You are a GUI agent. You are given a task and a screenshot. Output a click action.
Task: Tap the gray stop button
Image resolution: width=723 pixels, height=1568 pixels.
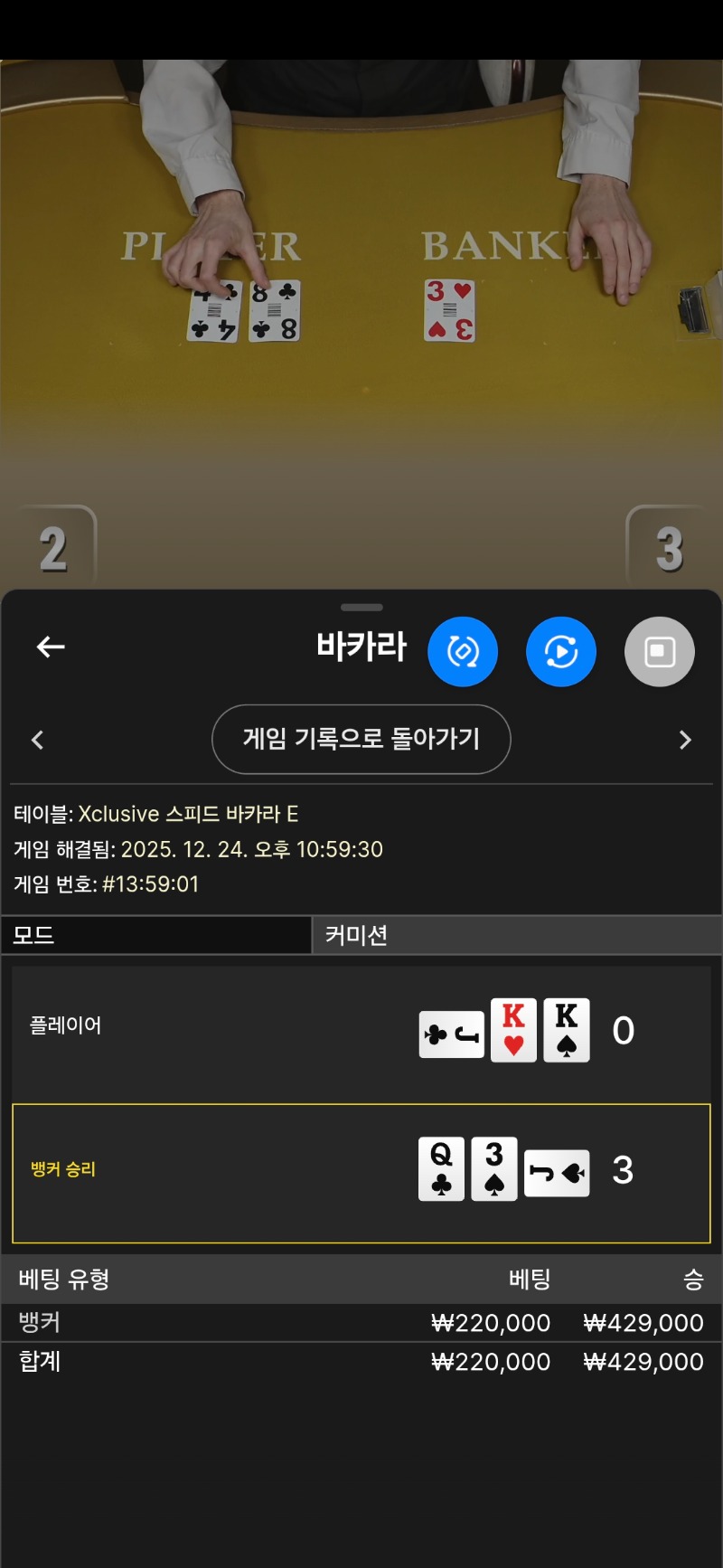pos(659,651)
